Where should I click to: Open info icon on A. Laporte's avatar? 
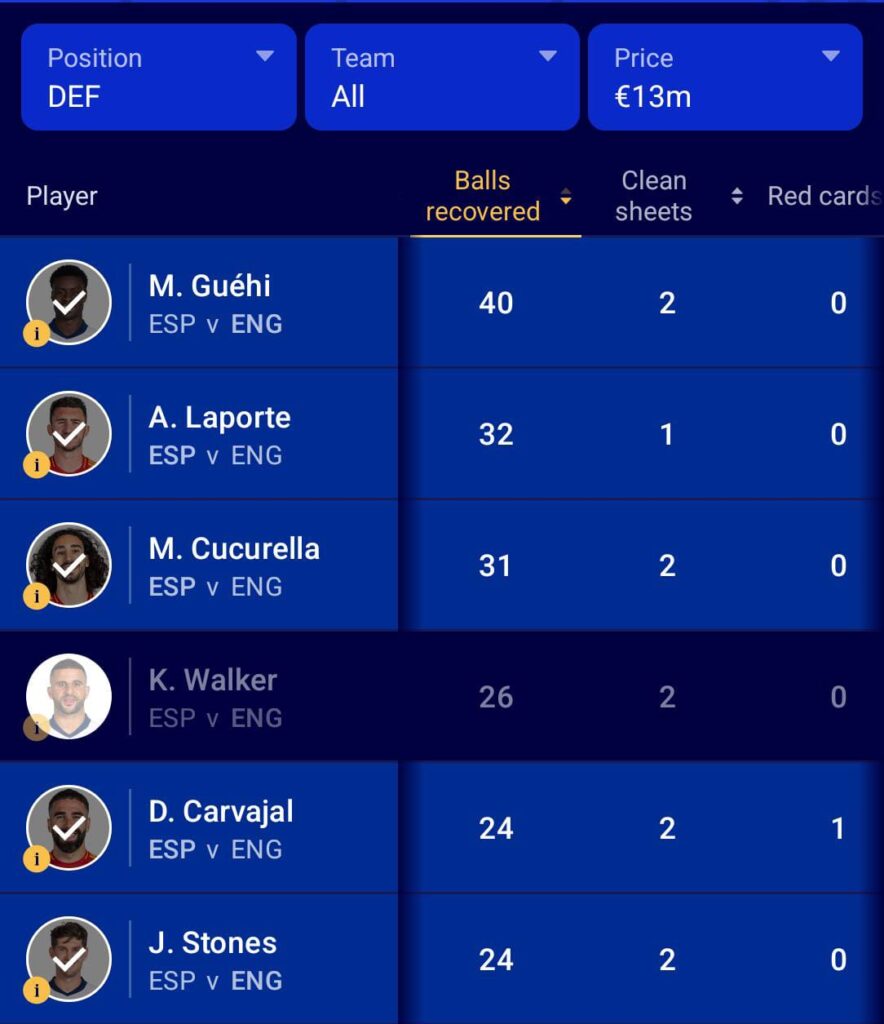[36, 465]
